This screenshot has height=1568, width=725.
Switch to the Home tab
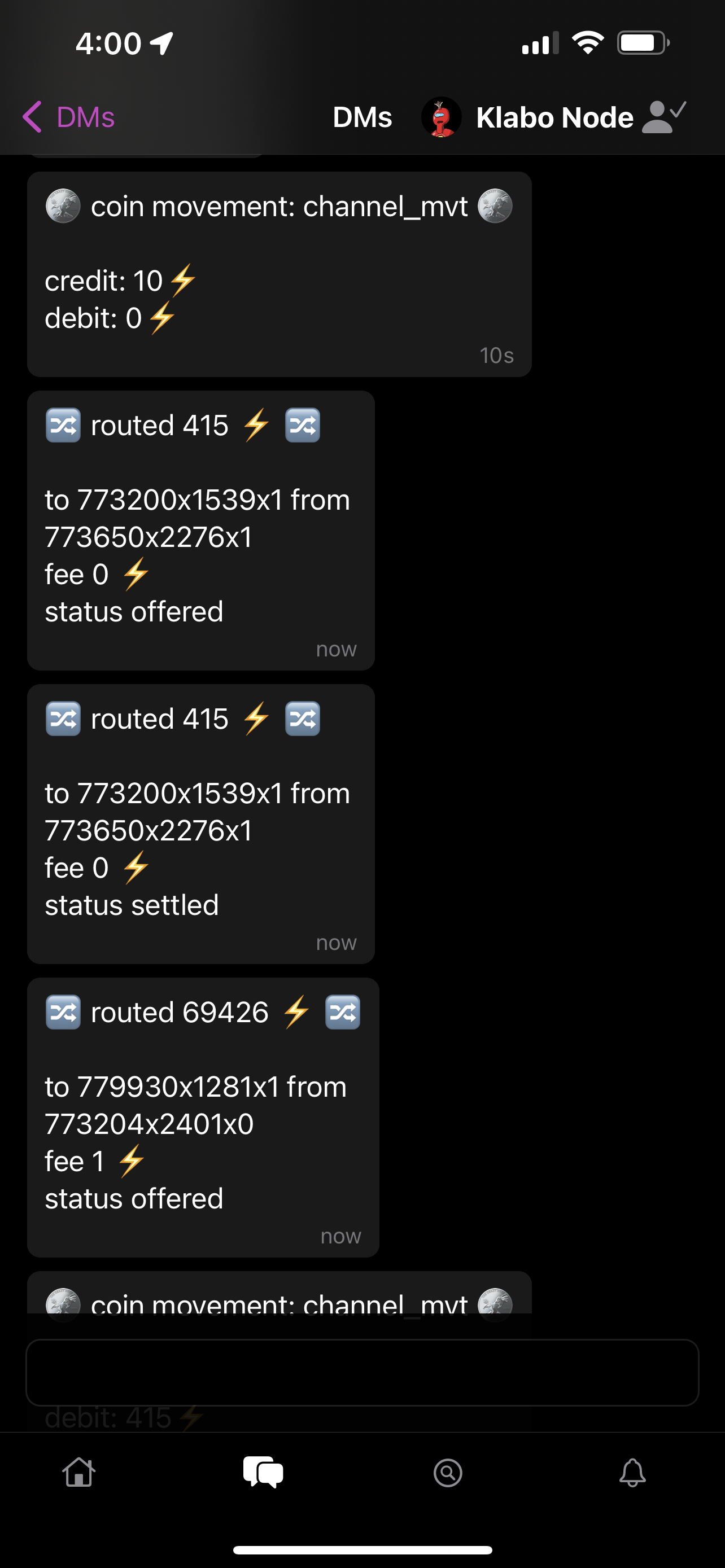coord(79,1473)
